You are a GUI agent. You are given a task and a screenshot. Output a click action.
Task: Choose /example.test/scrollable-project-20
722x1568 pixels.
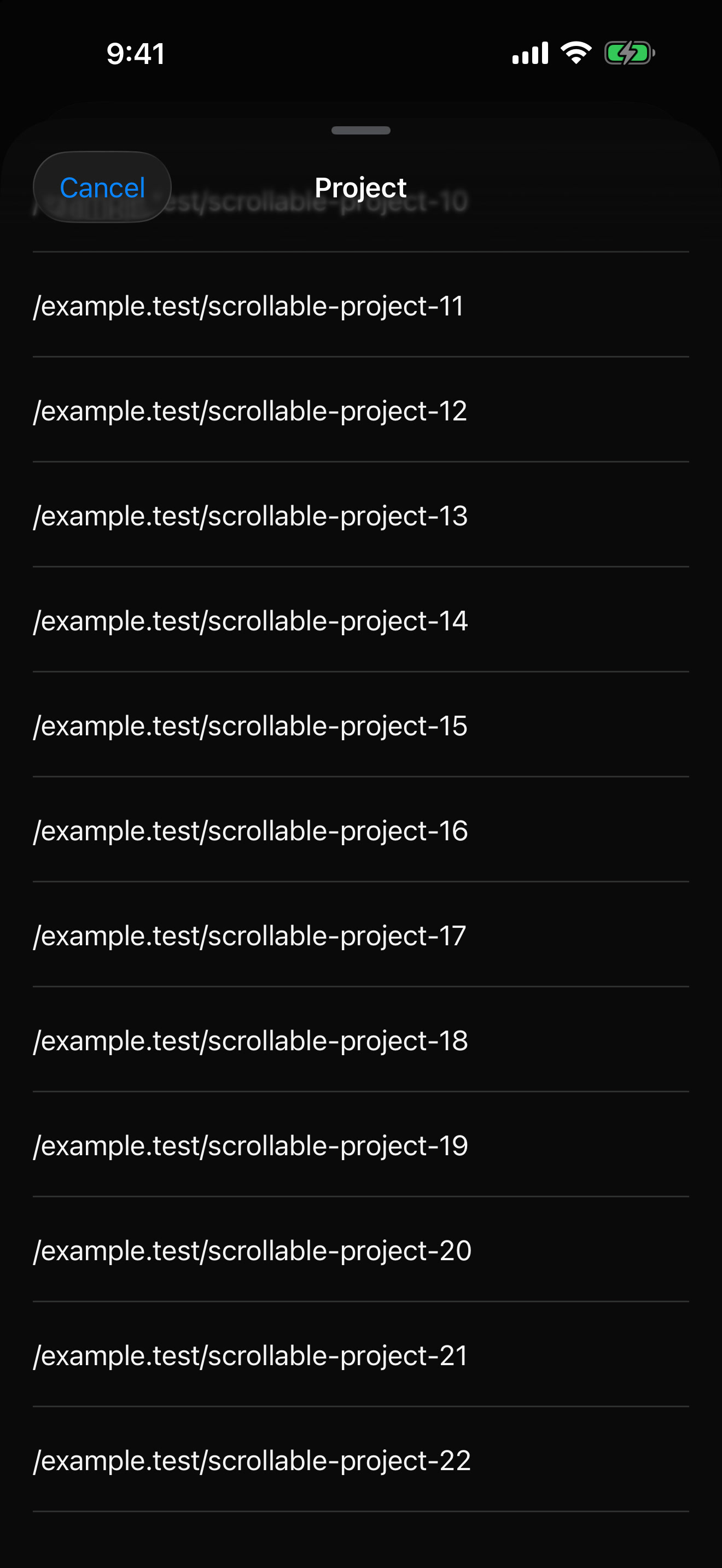click(x=361, y=1250)
